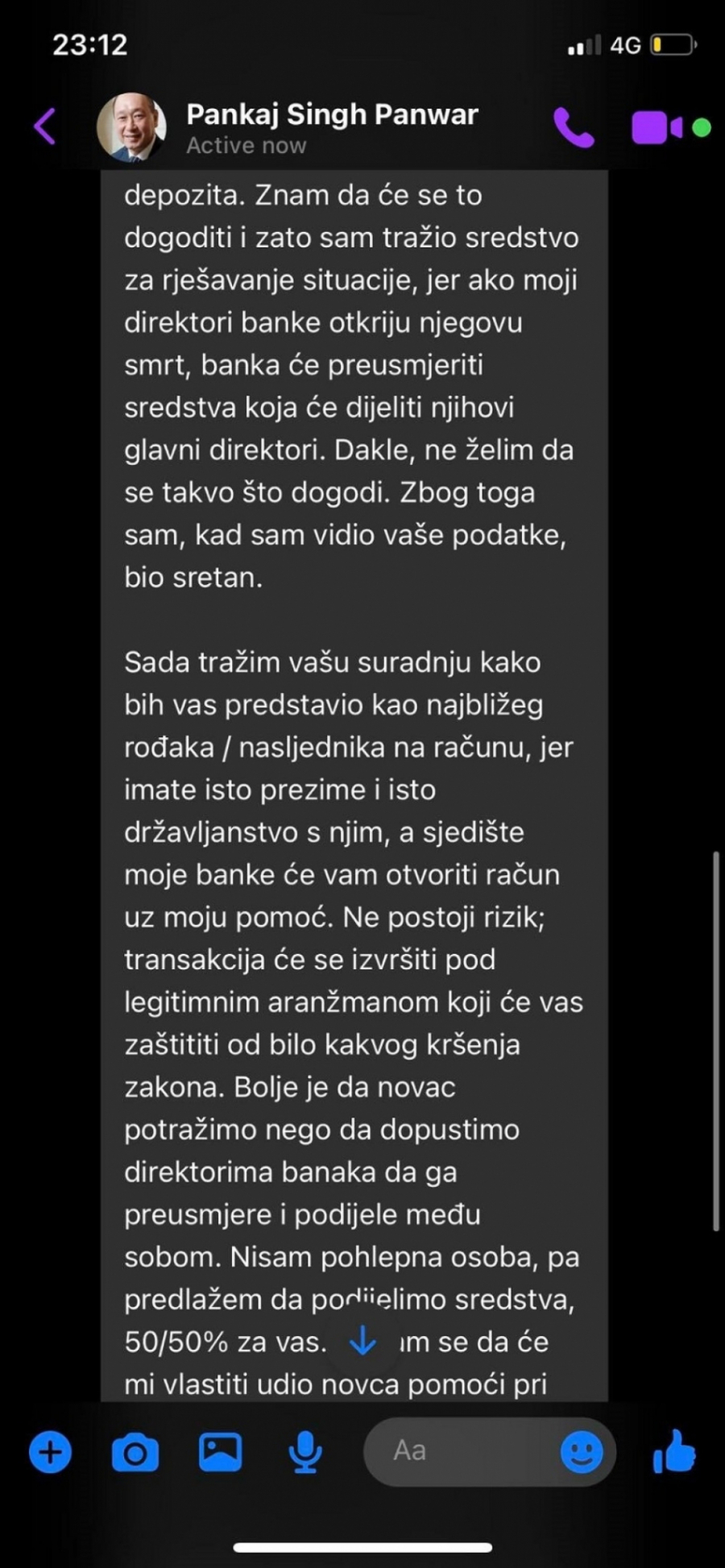Start a voice call with Pankaj
This screenshot has width=725, height=1568.
(x=573, y=127)
